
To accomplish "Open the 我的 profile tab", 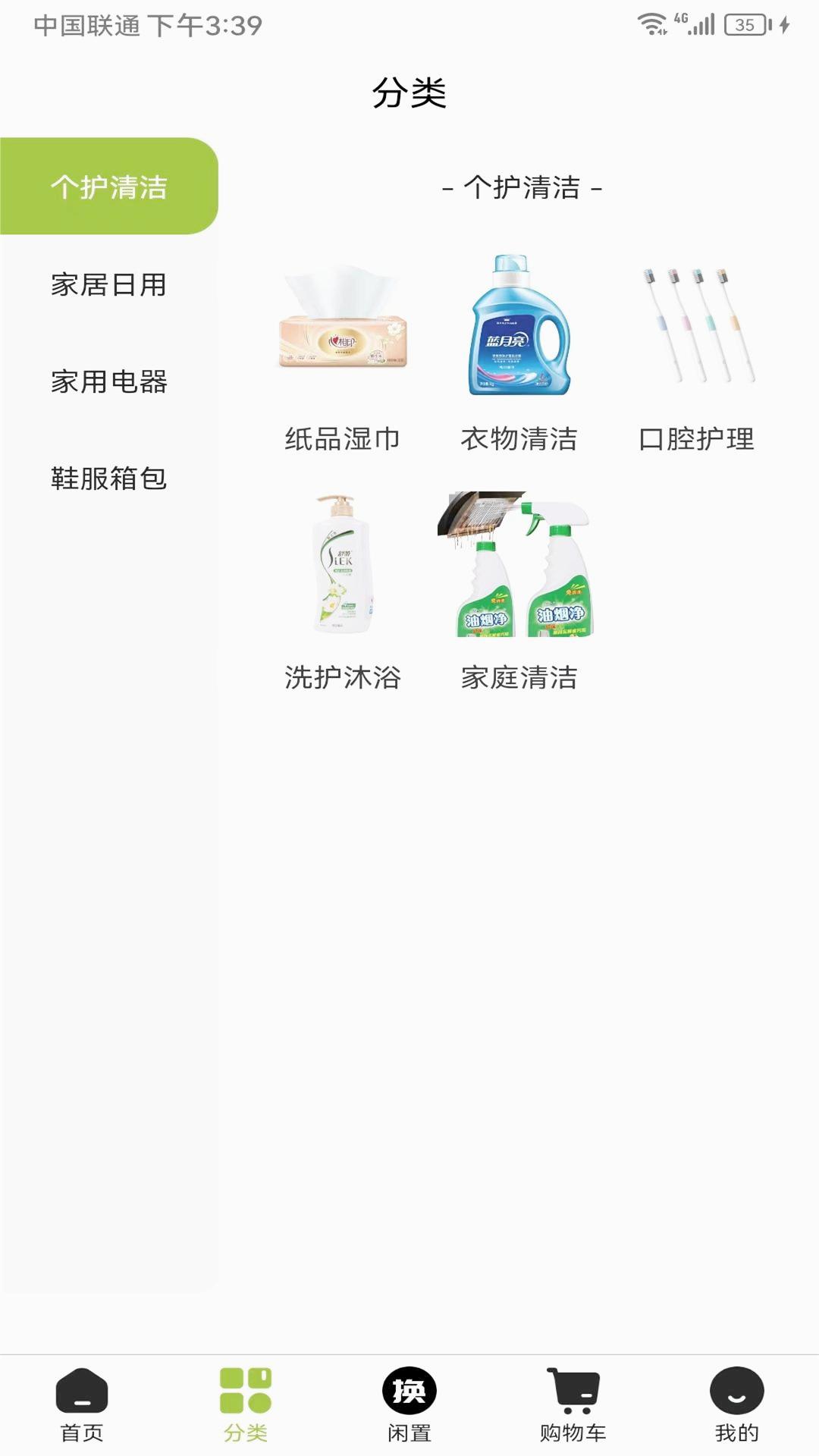I will [x=736, y=1404].
